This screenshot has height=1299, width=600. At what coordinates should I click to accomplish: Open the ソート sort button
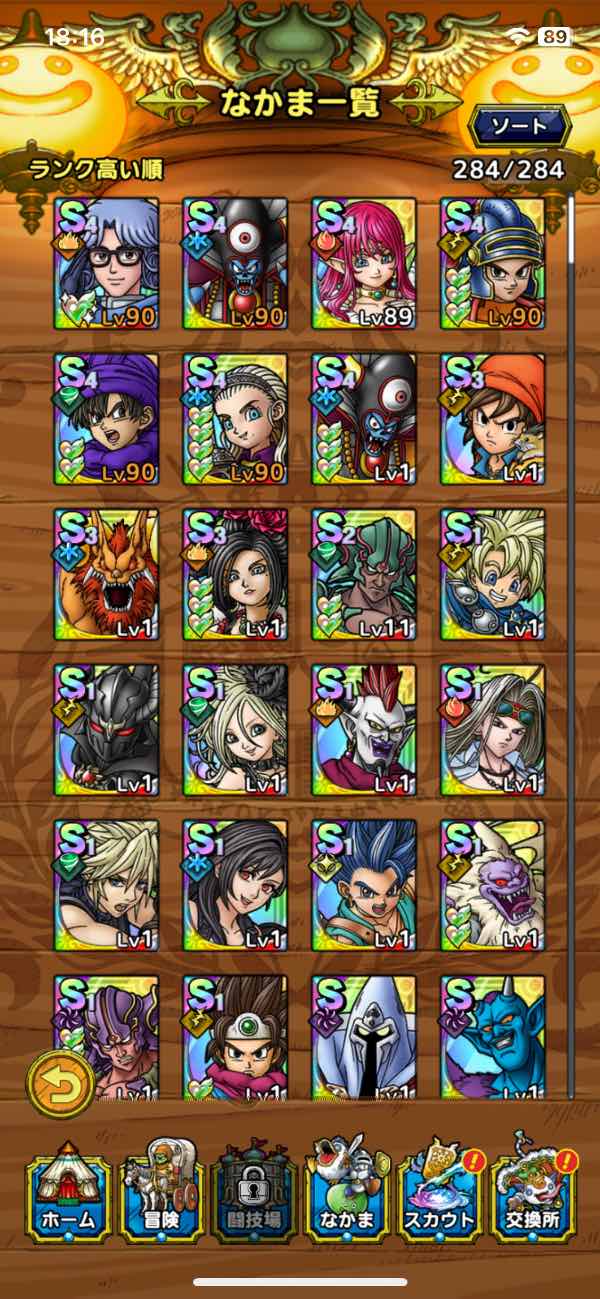click(x=520, y=126)
